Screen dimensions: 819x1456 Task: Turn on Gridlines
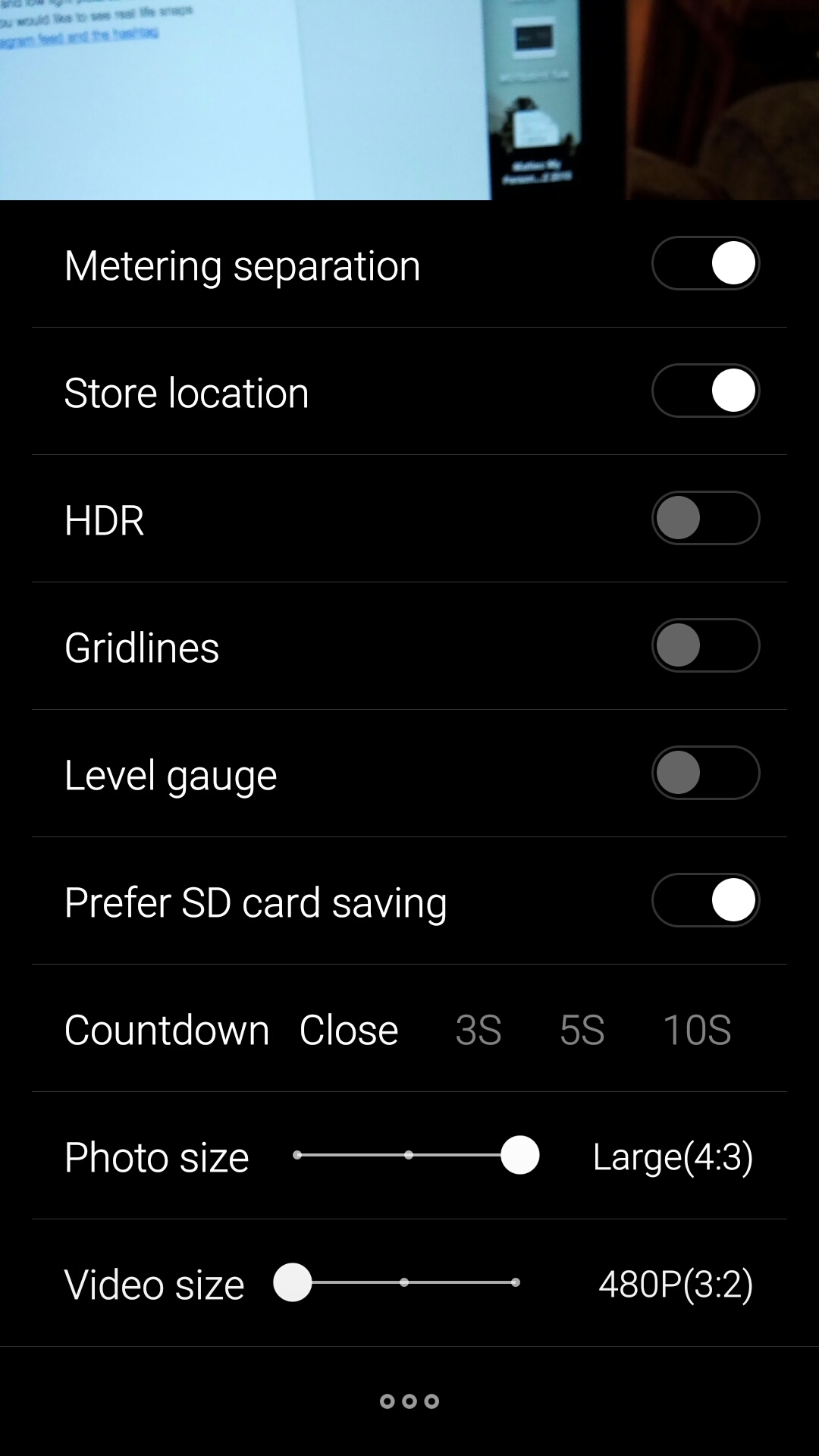point(705,645)
